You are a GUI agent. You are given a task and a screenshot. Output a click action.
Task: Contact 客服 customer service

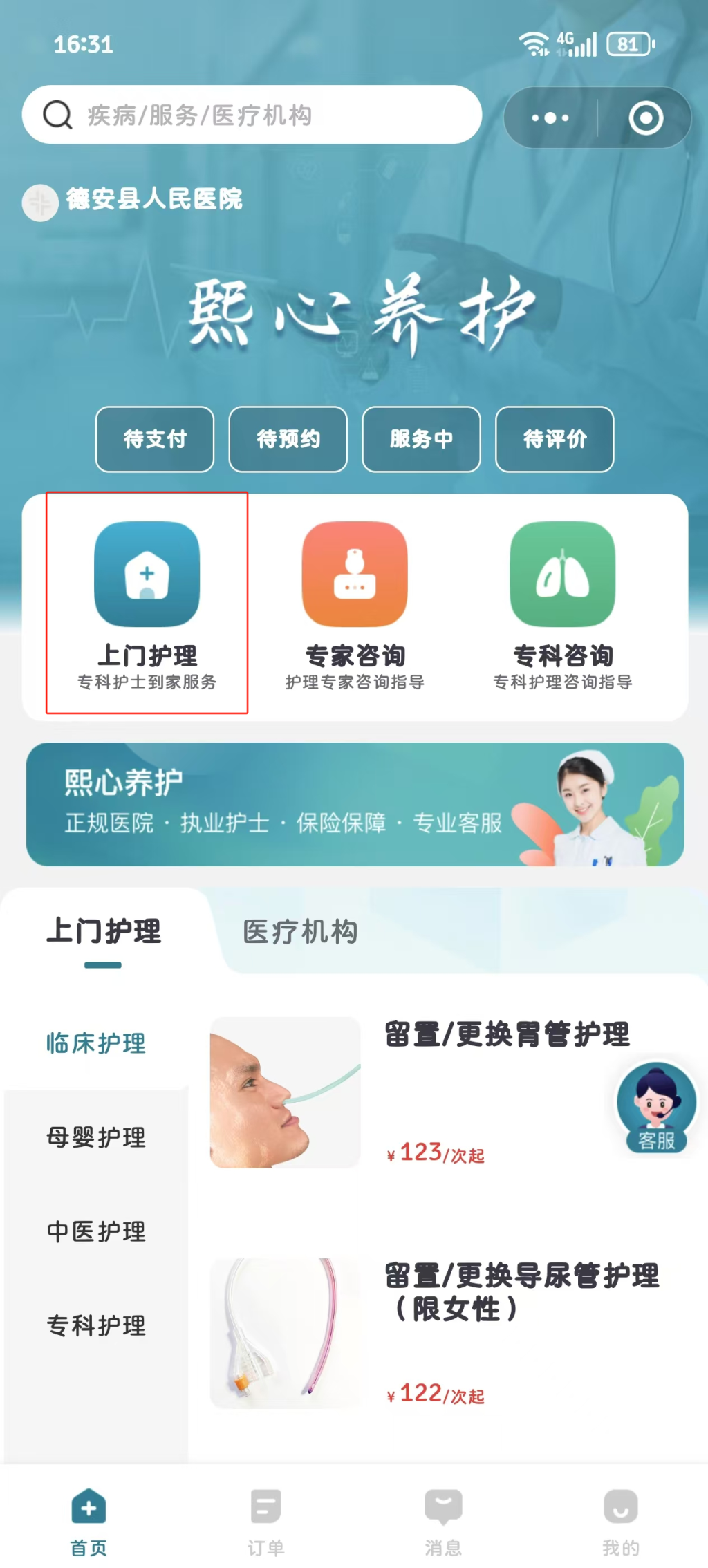[656, 1108]
